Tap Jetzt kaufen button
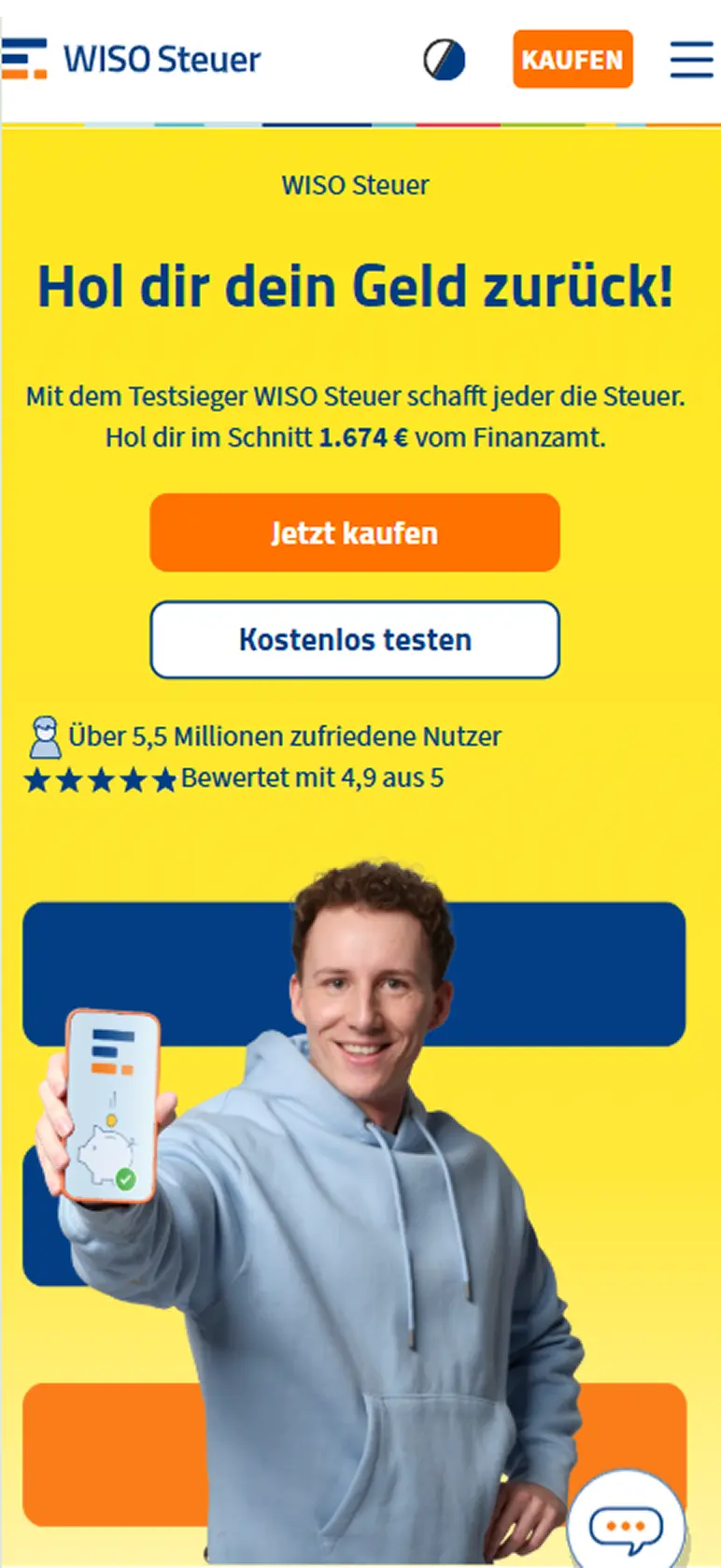 point(355,533)
